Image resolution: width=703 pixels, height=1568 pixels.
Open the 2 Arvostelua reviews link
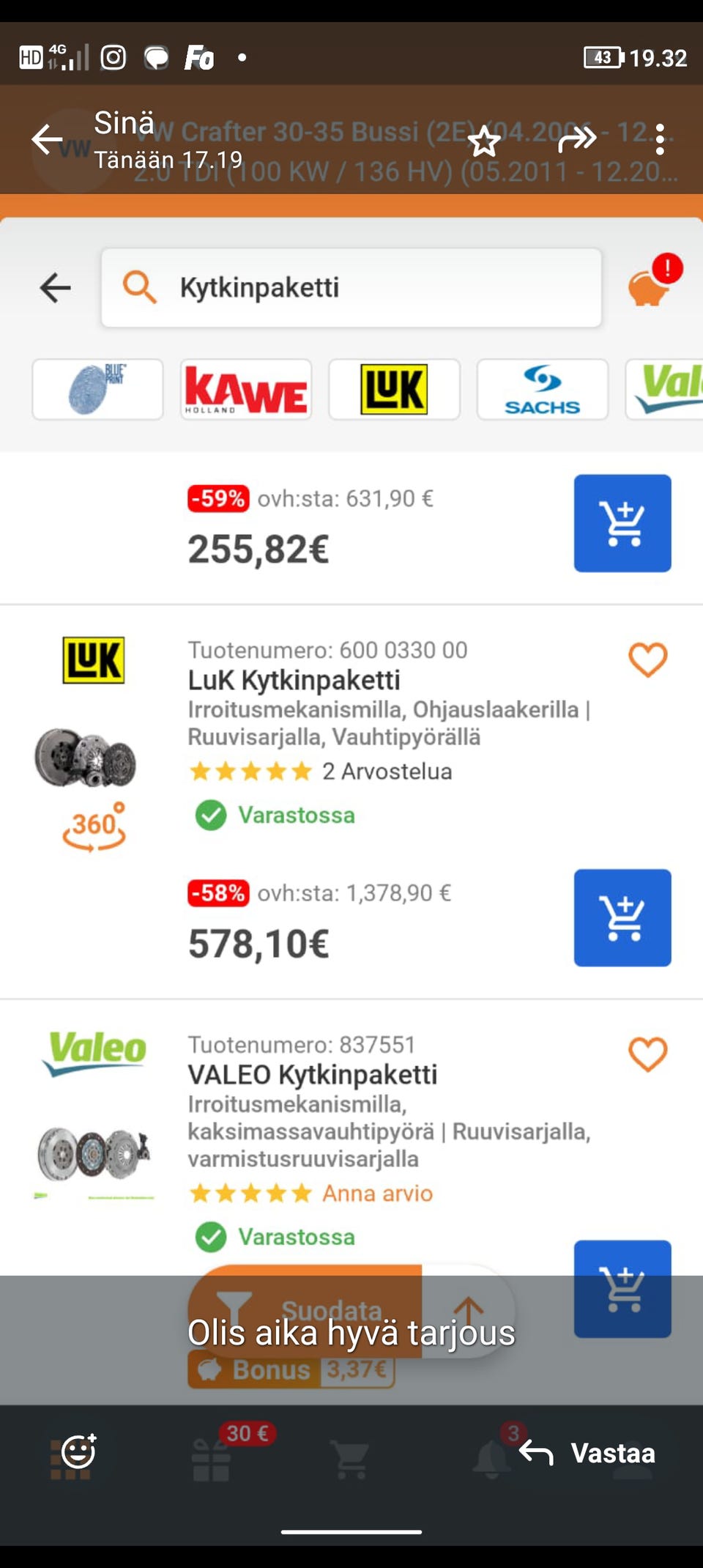point(386,771)
